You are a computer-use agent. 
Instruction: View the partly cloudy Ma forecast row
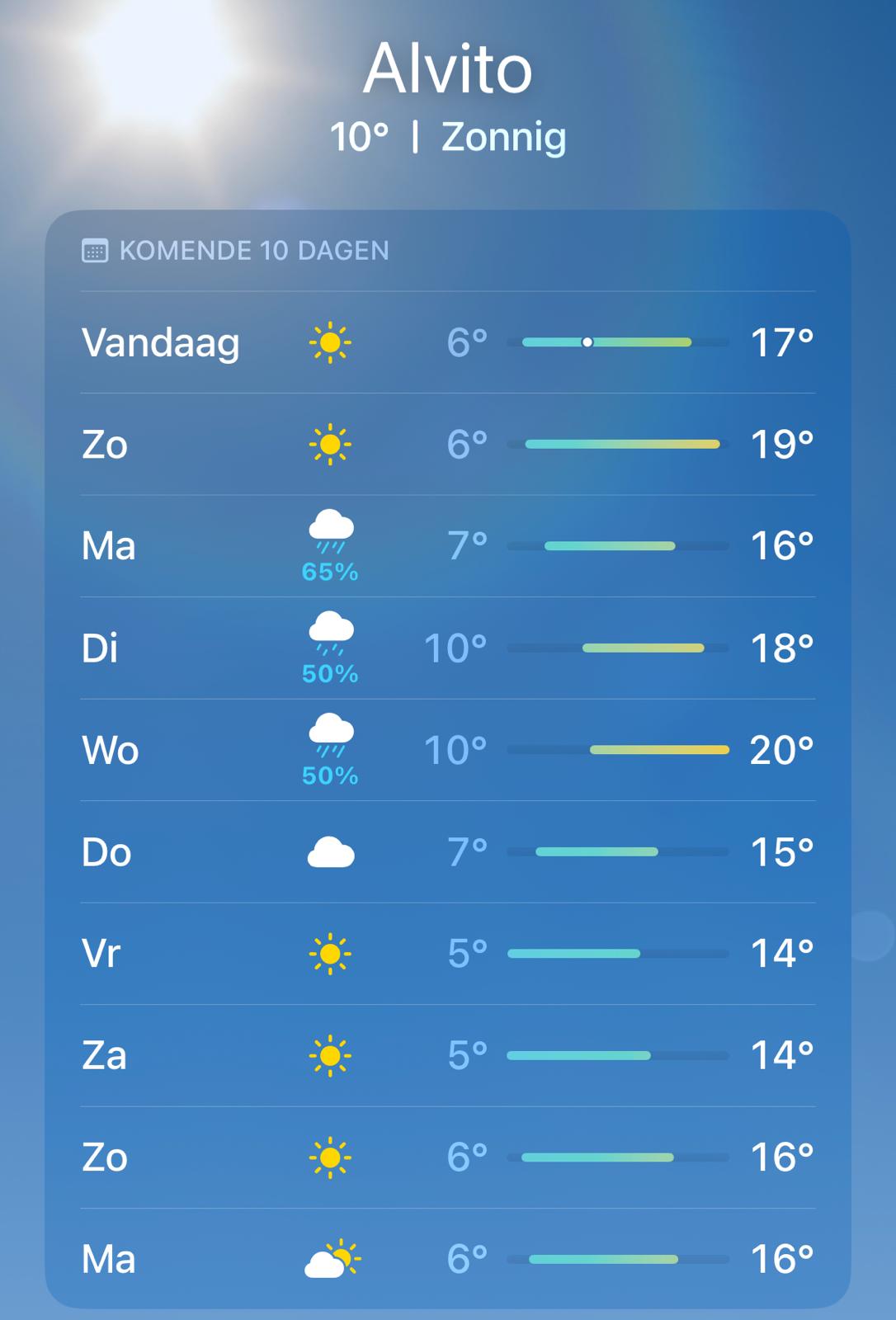click(447, 1260)
